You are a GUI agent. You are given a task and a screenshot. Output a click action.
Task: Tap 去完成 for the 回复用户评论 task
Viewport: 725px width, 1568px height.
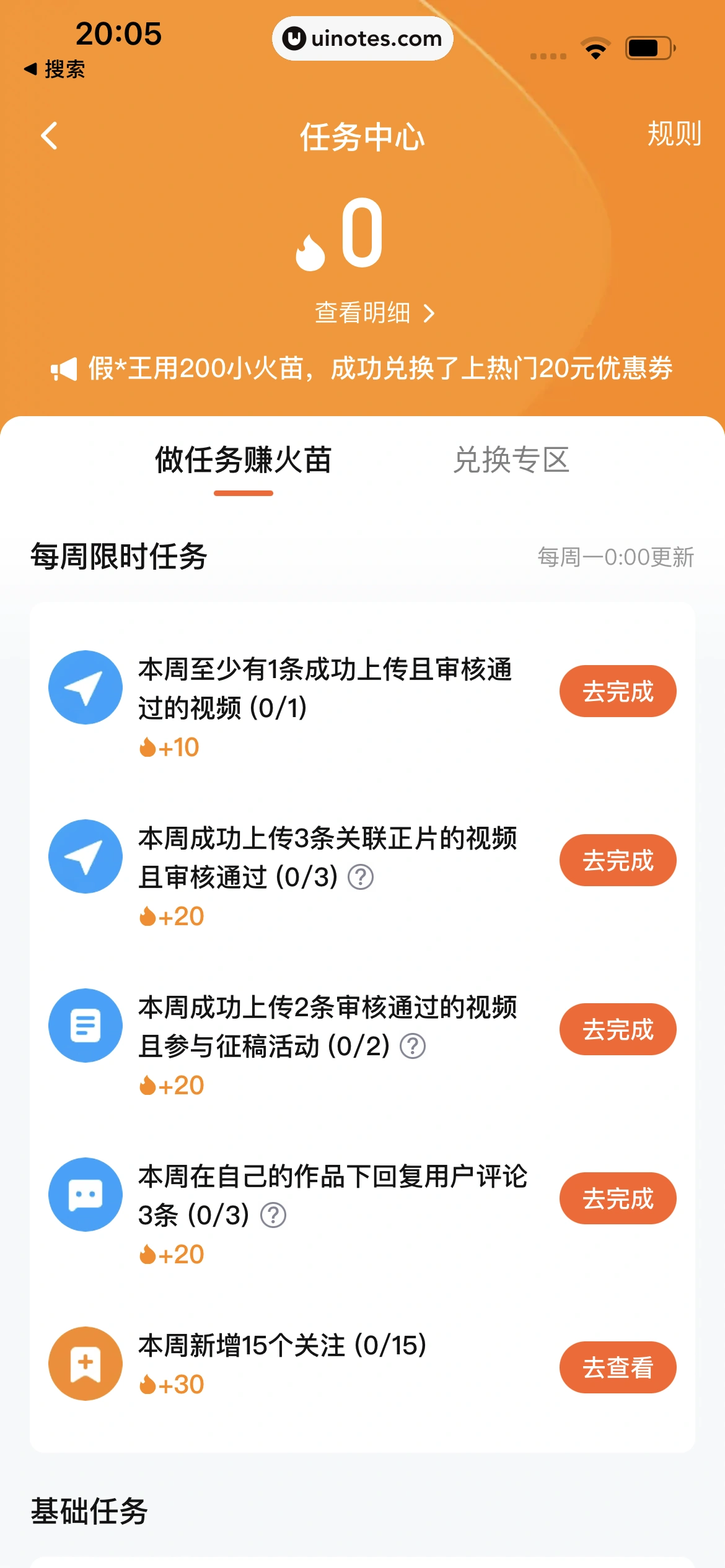[617, 1198]
